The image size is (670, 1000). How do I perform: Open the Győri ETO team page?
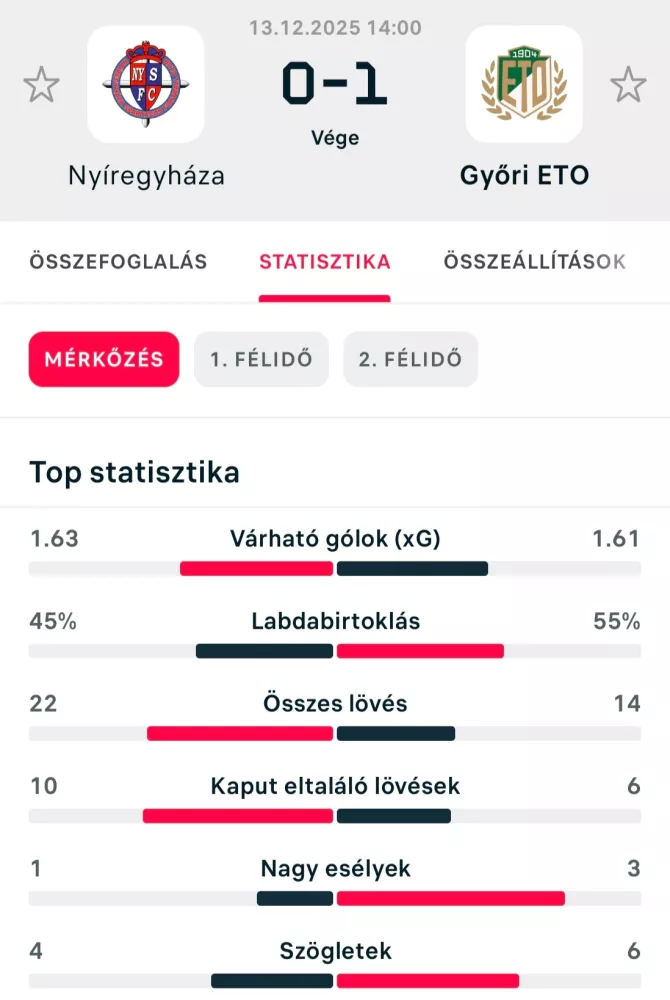pos(524,85)
